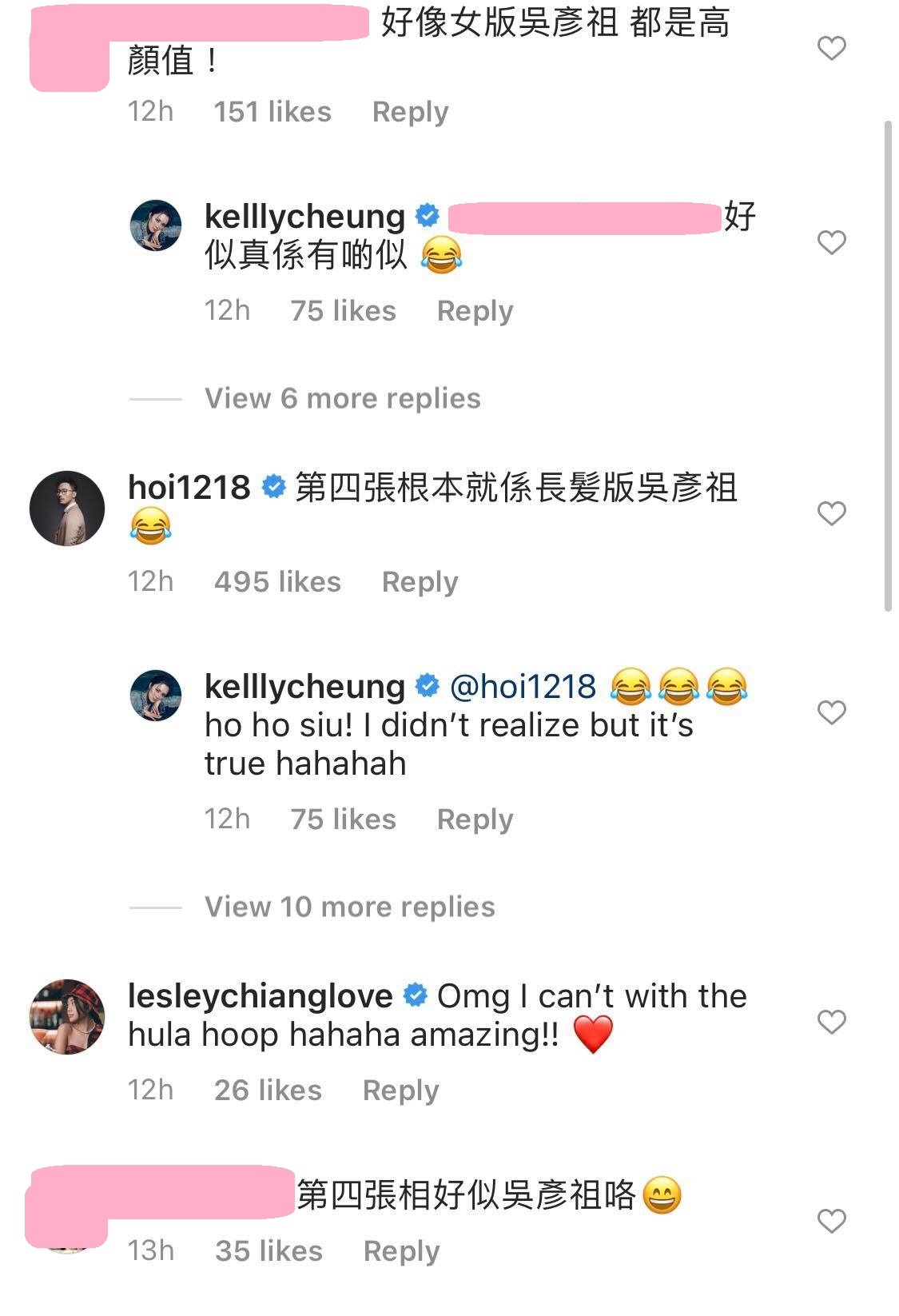Open the @hoi1218 mention link

[x=523, y=687]
